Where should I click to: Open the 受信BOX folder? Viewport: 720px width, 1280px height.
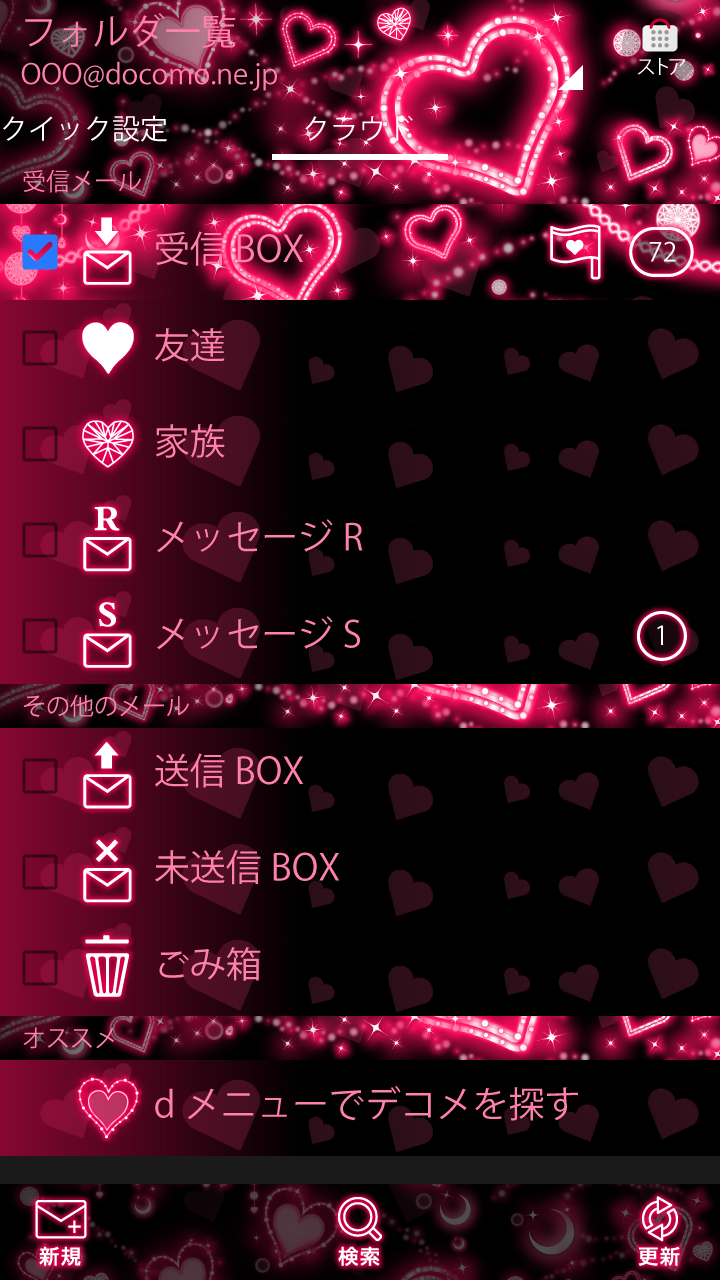[300, 250]
